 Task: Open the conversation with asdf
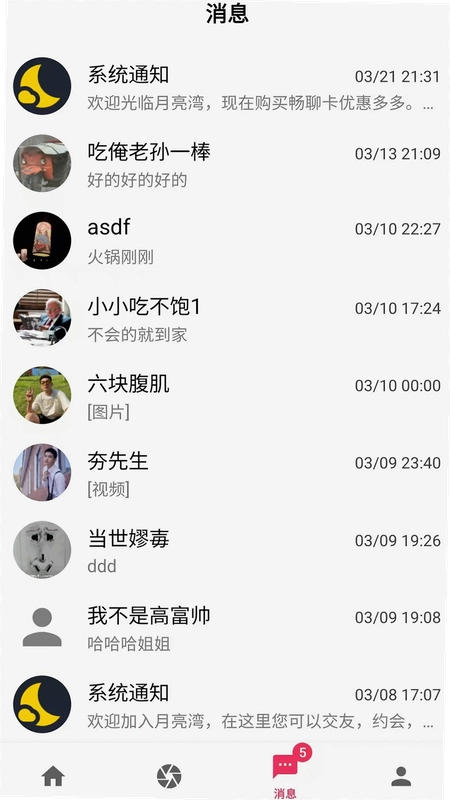tap(225, 240)
